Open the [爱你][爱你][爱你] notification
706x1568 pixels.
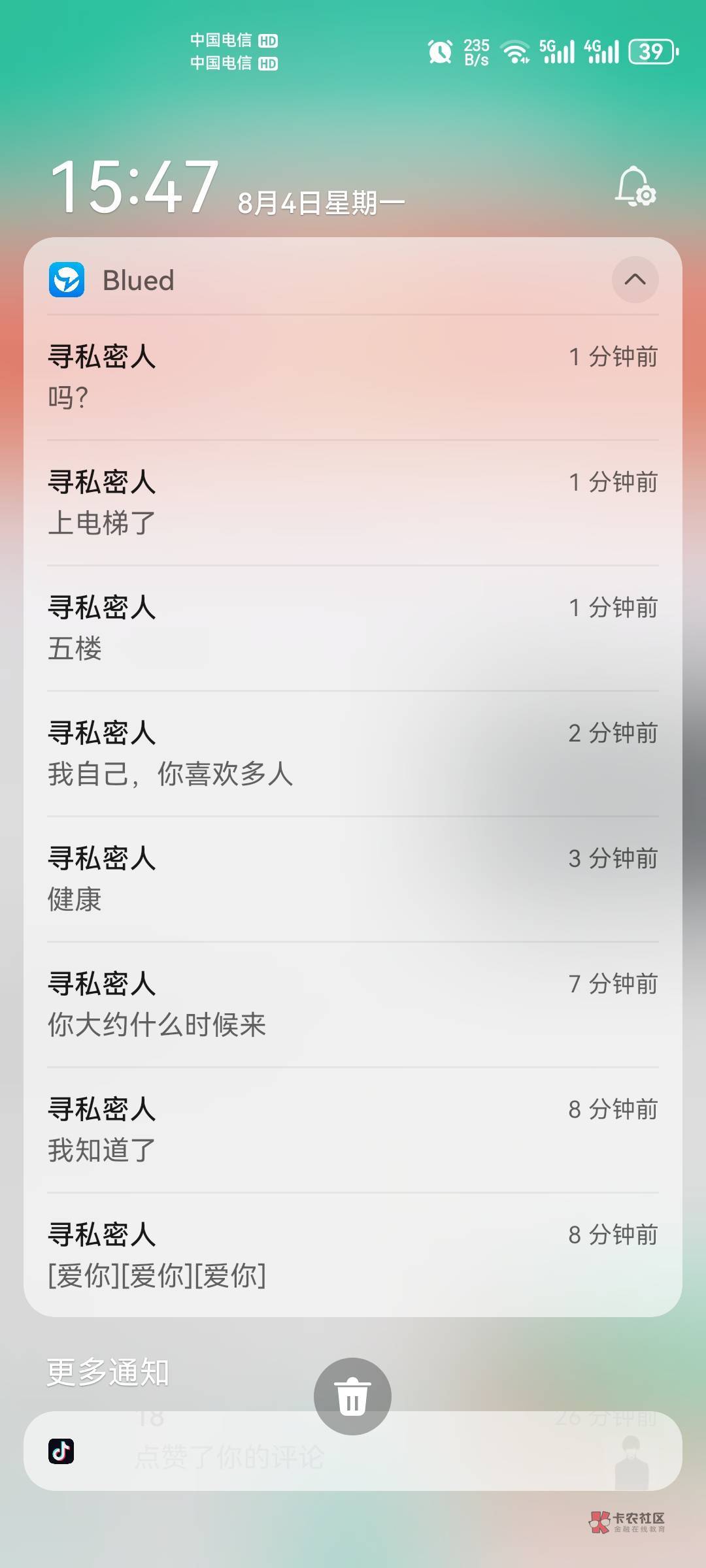click(353, 1254)
